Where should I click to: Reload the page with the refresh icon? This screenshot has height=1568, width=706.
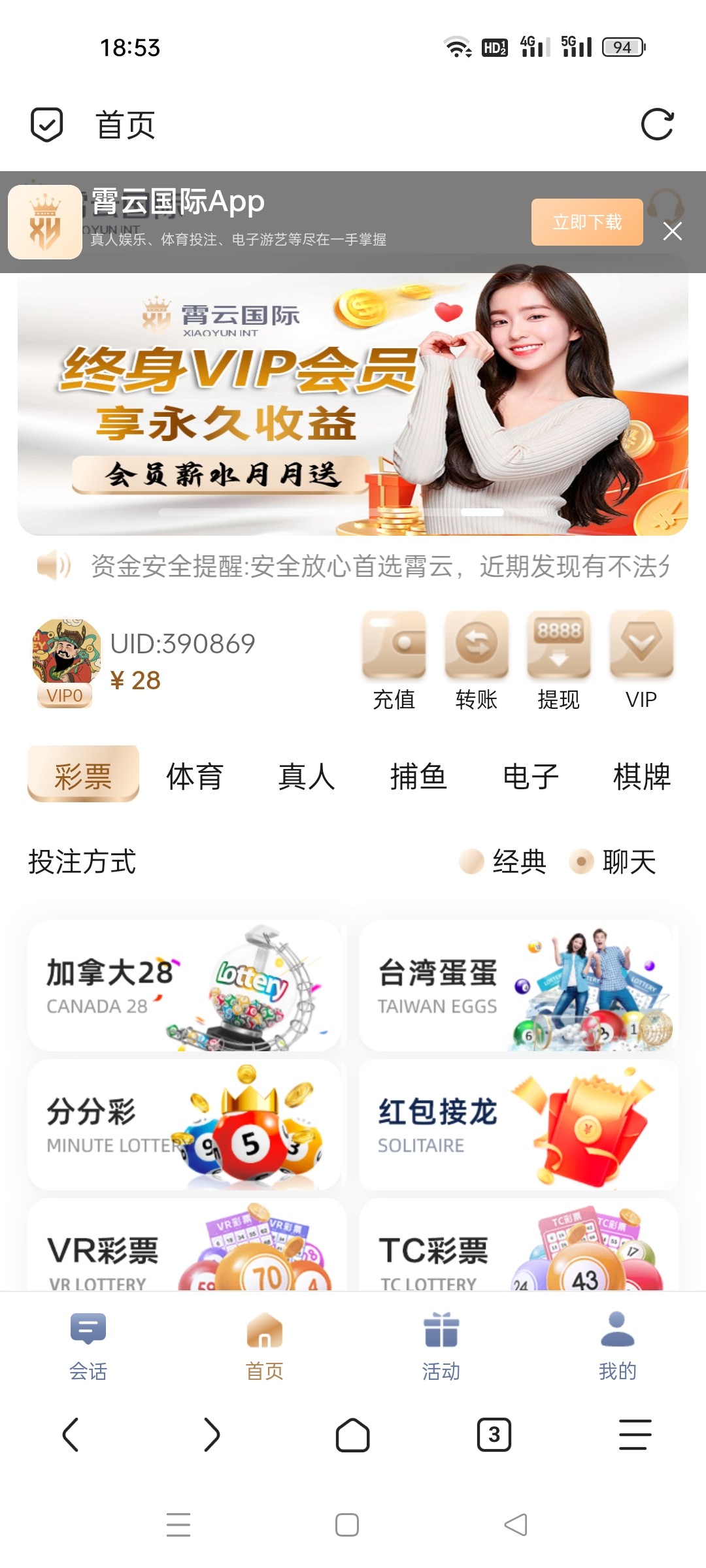tap(657, 124)
